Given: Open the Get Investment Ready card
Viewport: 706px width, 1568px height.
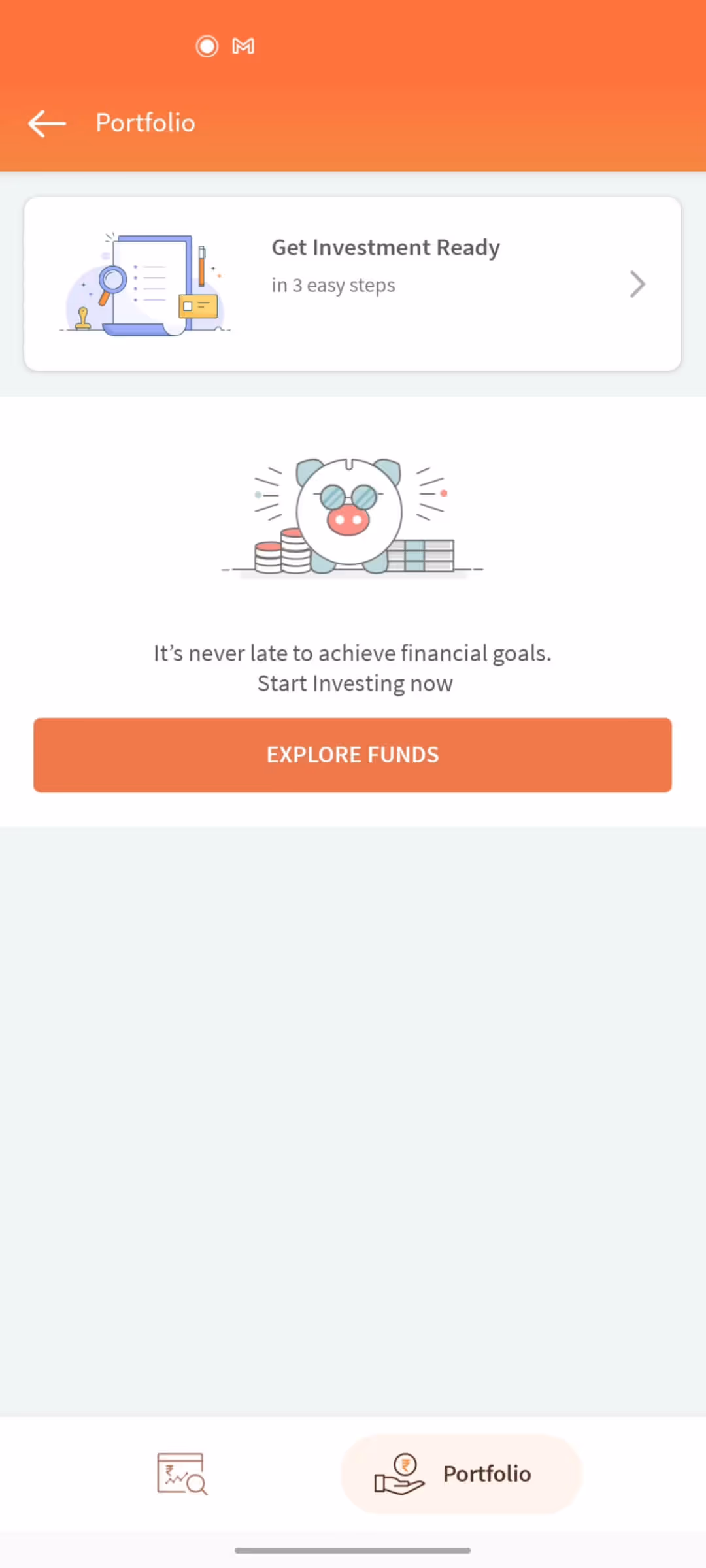Looking at the screenshot, I should (352, 284).
